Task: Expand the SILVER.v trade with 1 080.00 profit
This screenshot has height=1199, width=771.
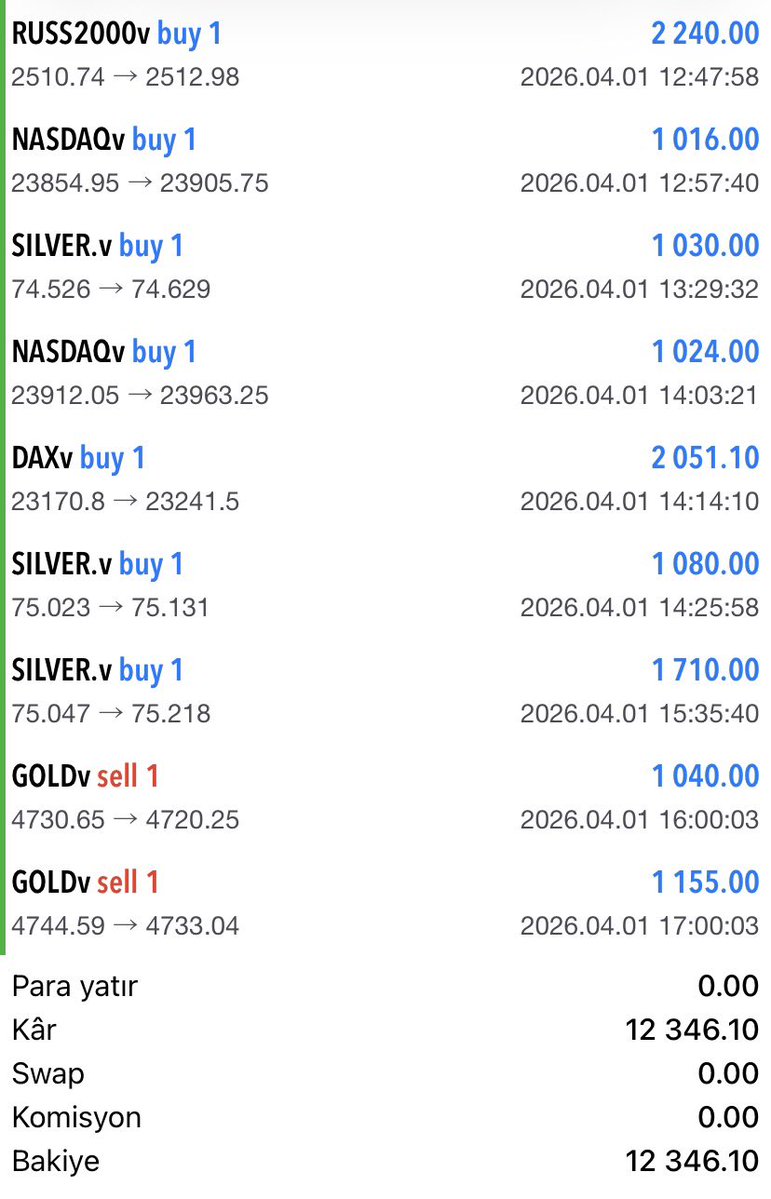Action: pyautogui.click(x=385, y=585)
